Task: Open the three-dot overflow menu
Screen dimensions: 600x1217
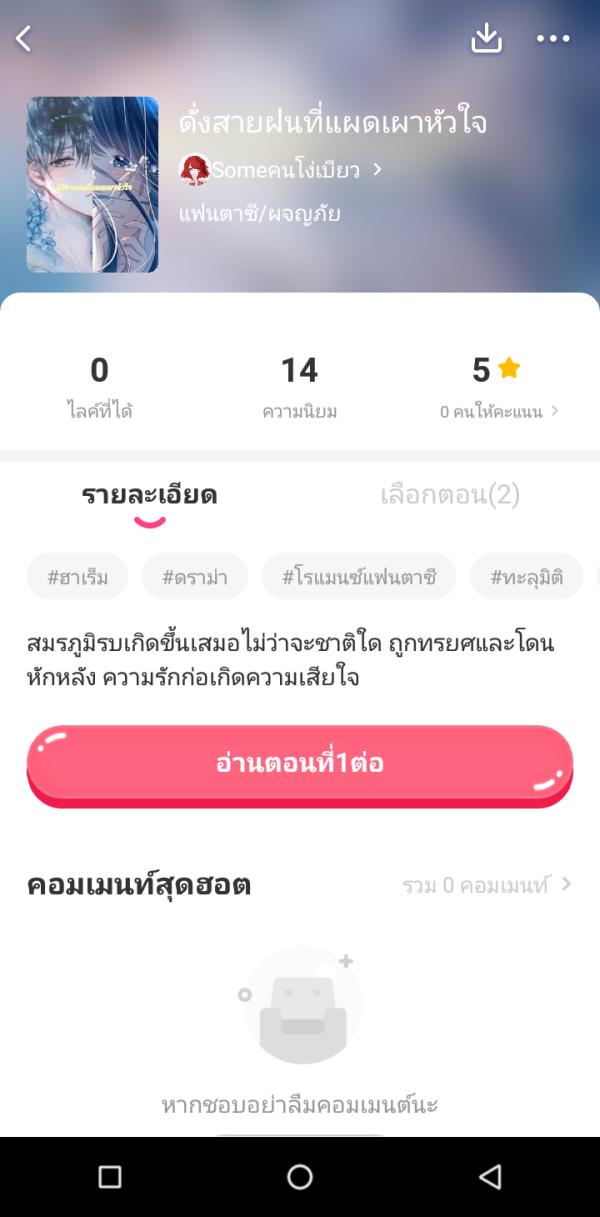Action: (x=552, y=39)
